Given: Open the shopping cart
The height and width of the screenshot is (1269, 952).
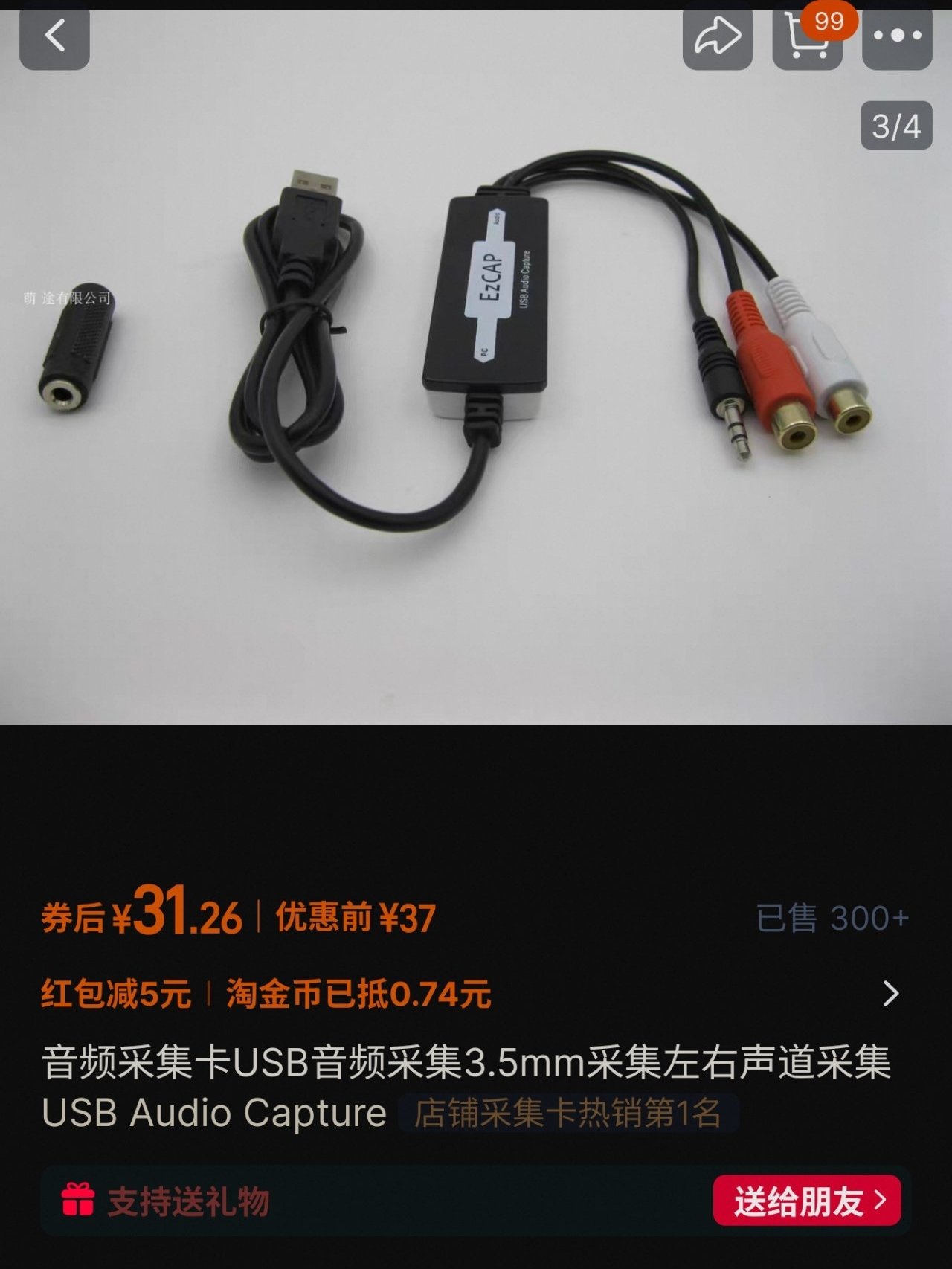Looking at the screenshot, I should [807, 38].
